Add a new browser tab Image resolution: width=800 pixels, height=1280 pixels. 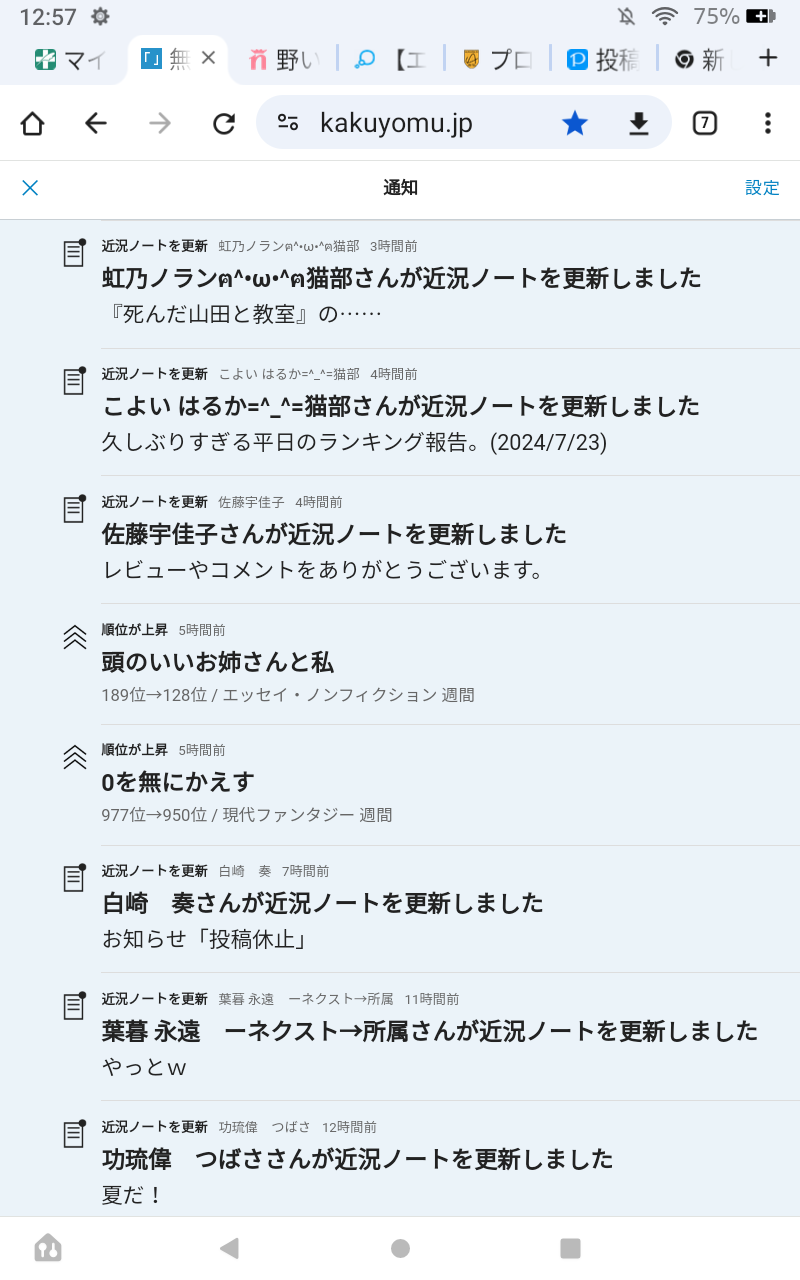(768, 58)
